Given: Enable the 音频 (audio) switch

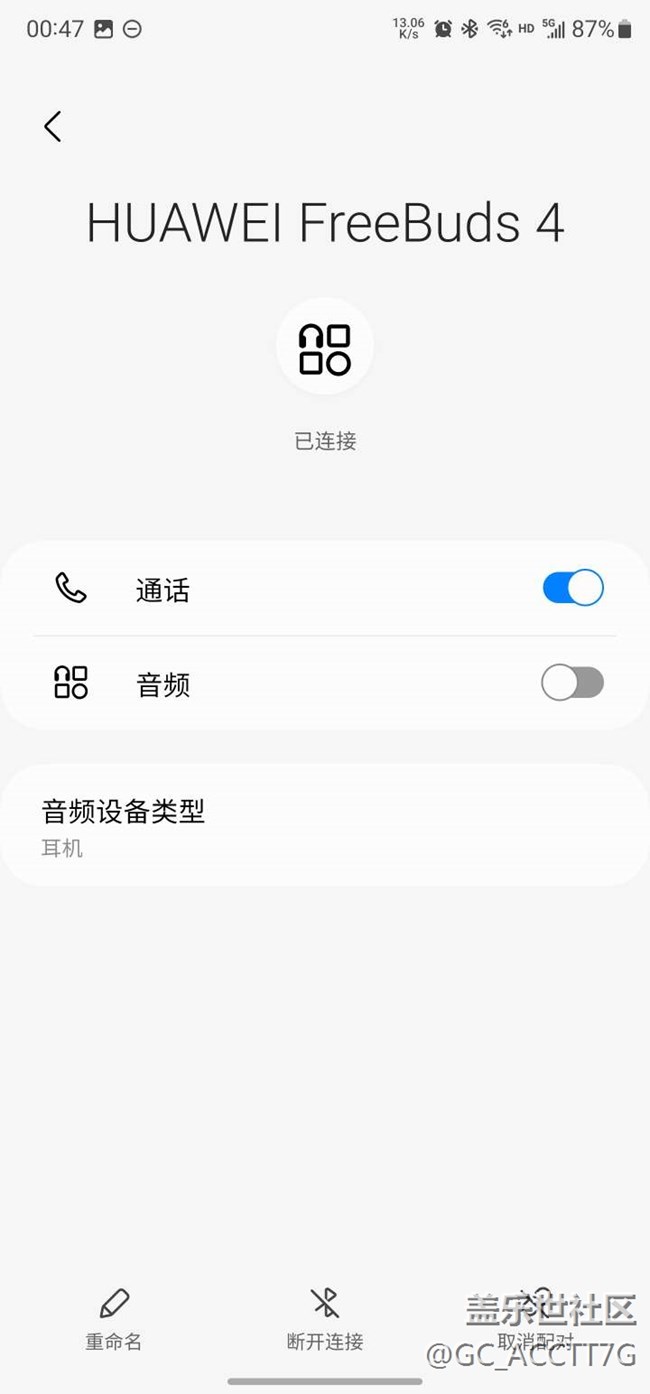Looking at the screenshot, I should pyautogui.click(x=572, y=683).
